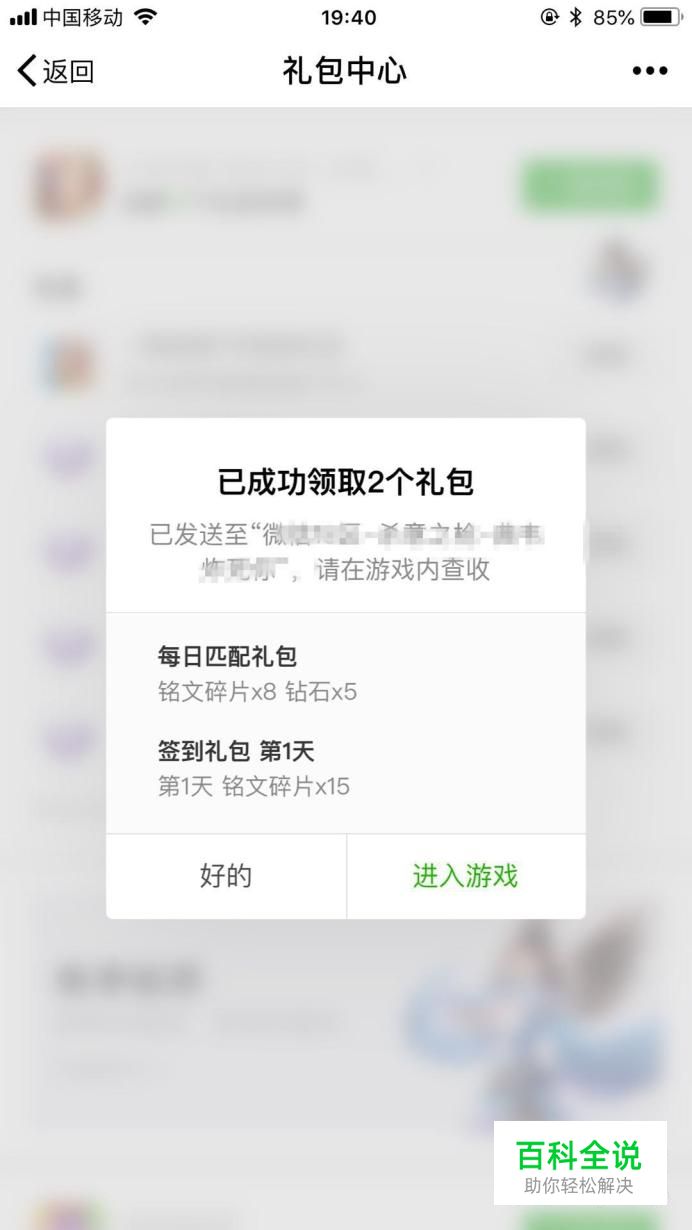Tap 进入游戏 to enter the game

click(x=465, y=876)
